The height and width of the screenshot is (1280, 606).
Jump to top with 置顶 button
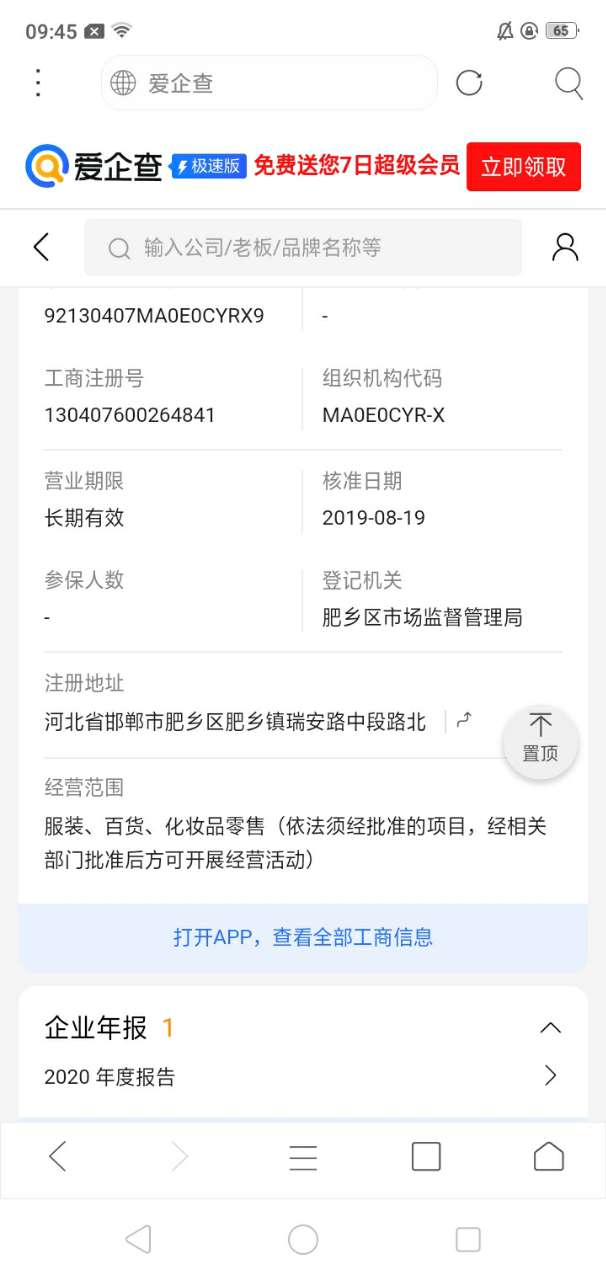tap(540, 741)
